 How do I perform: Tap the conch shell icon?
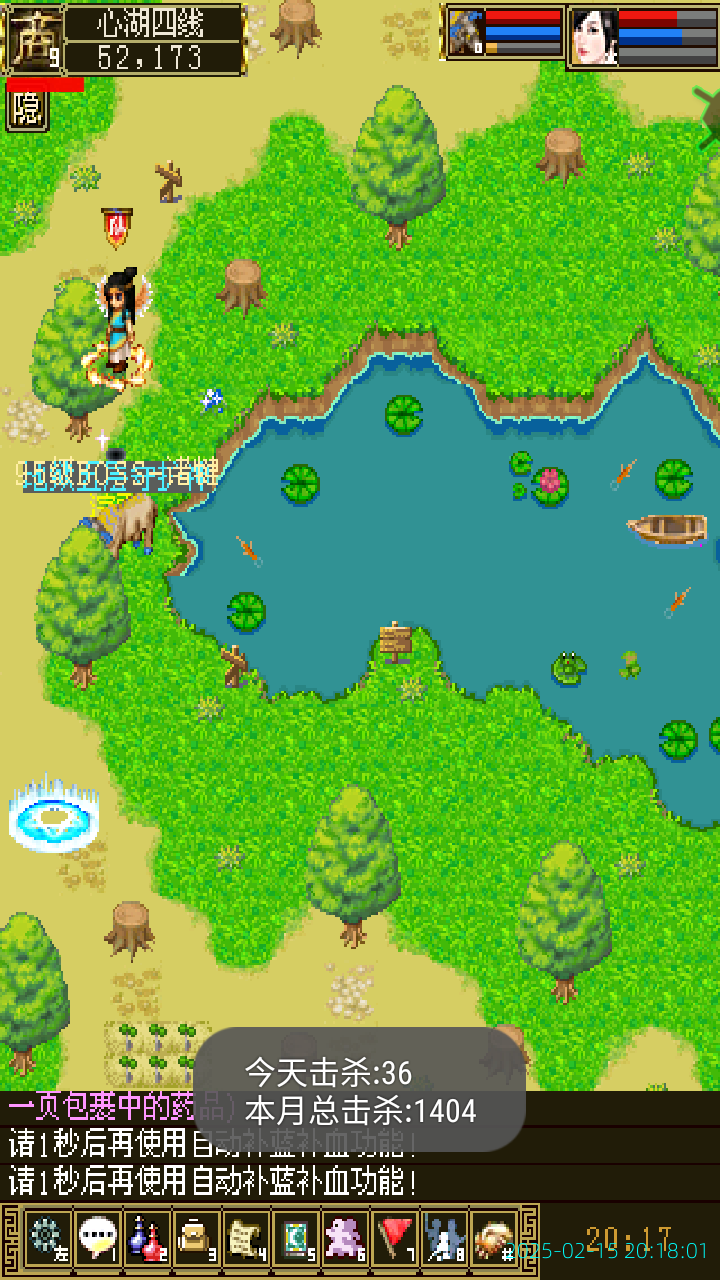[494, 1239]
